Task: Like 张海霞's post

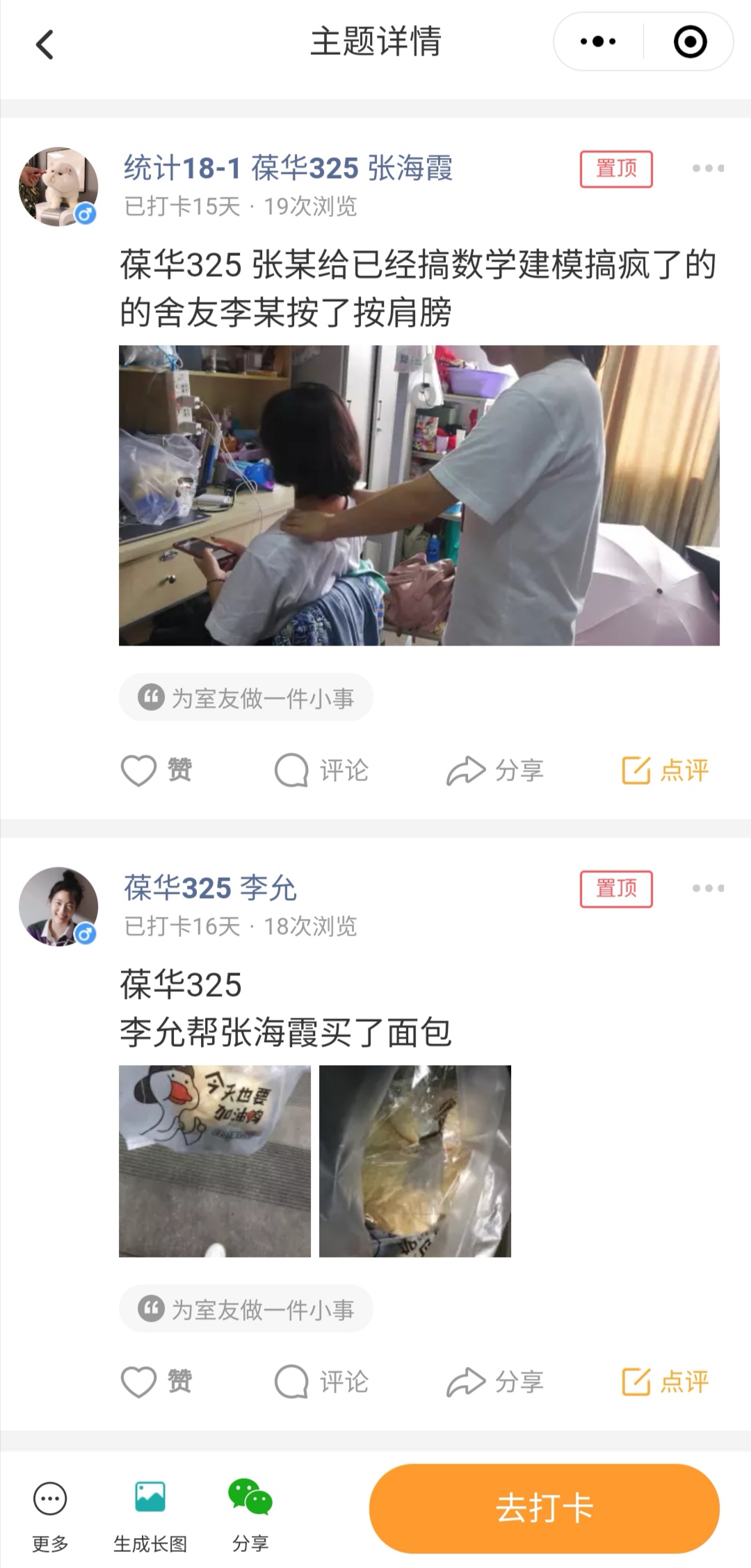Action: pos(156,770)
